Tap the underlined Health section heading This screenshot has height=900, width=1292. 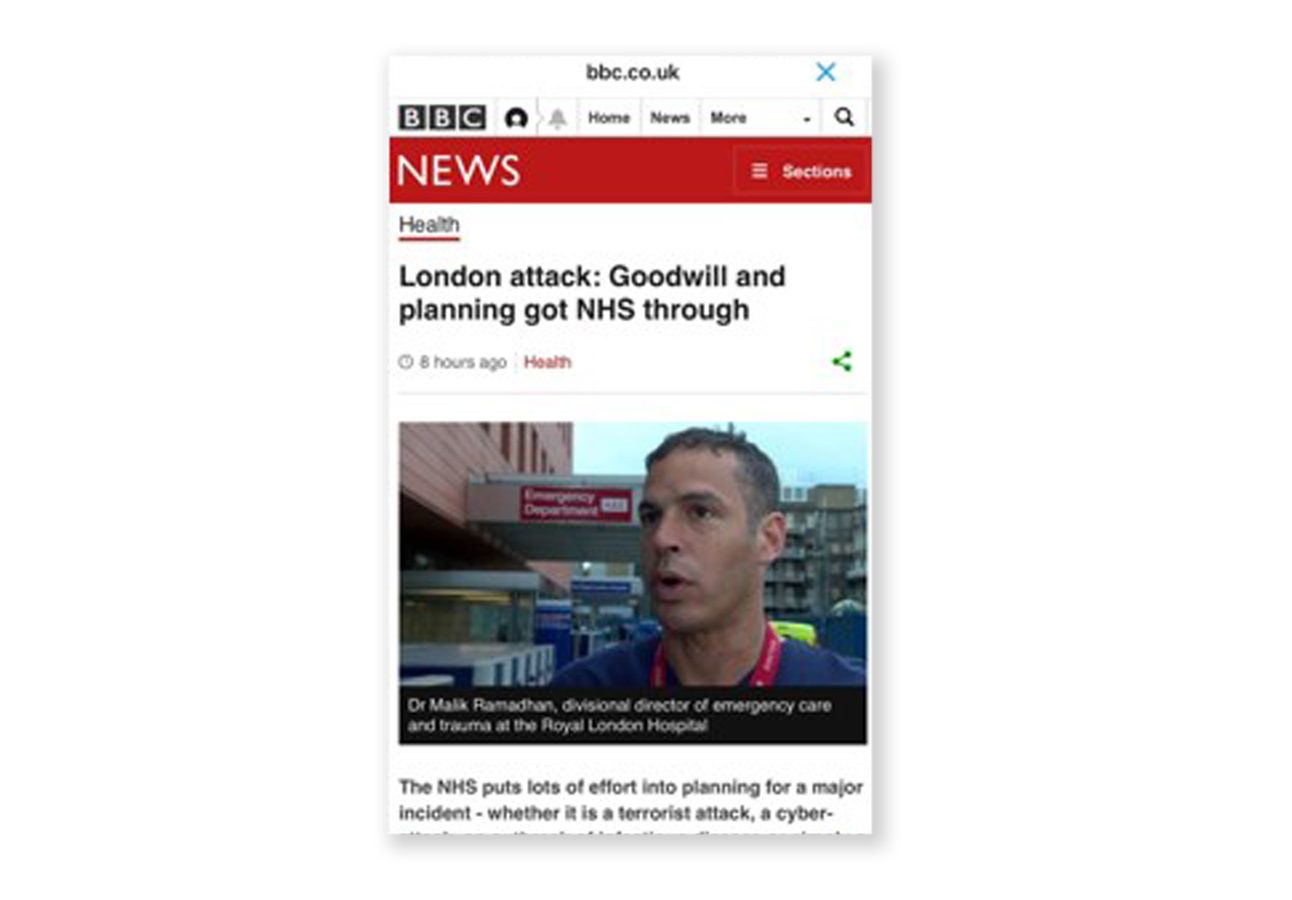point(429,225)
